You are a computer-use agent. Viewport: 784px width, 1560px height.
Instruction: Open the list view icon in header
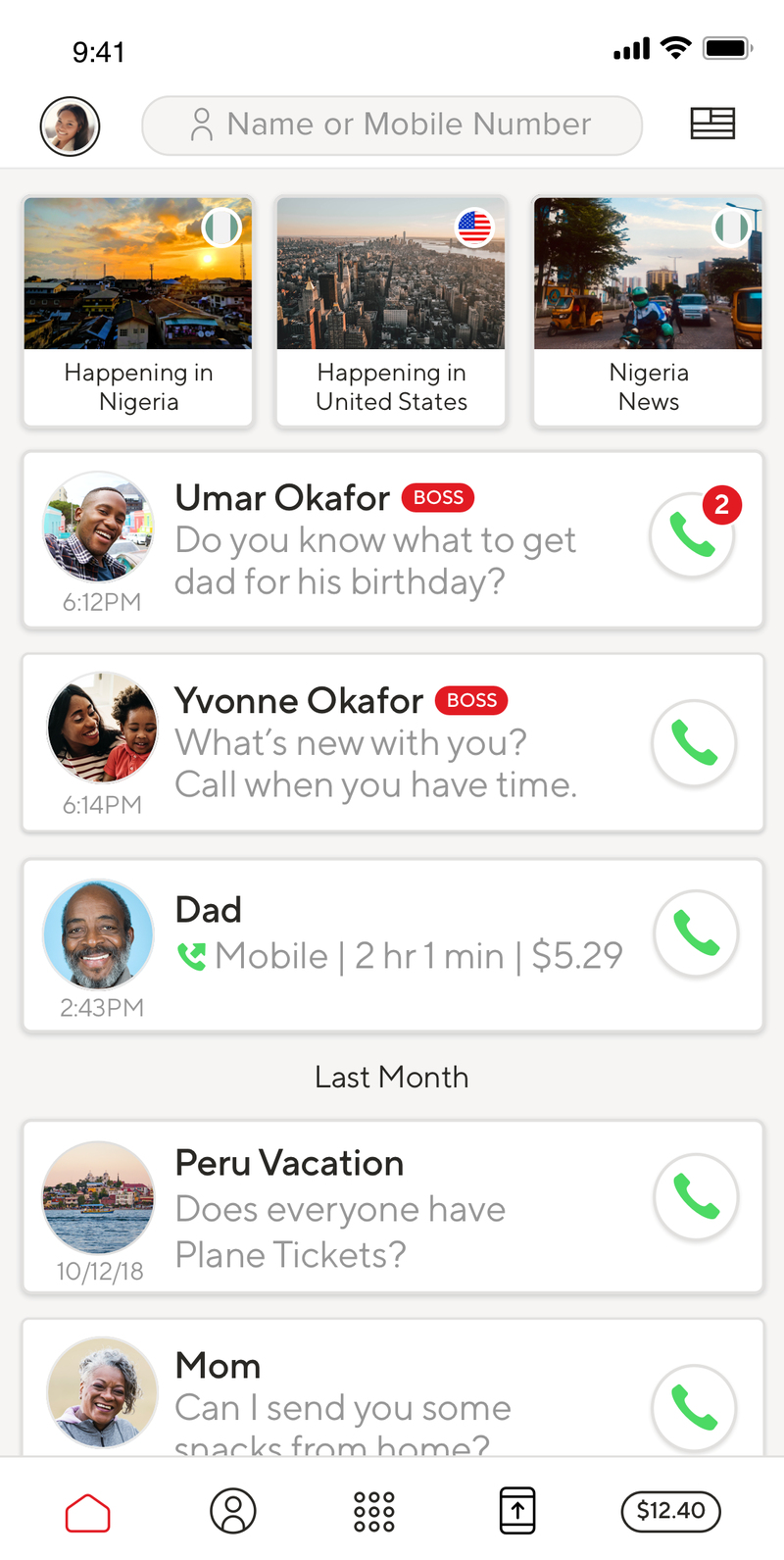click(x=712, y=124)
